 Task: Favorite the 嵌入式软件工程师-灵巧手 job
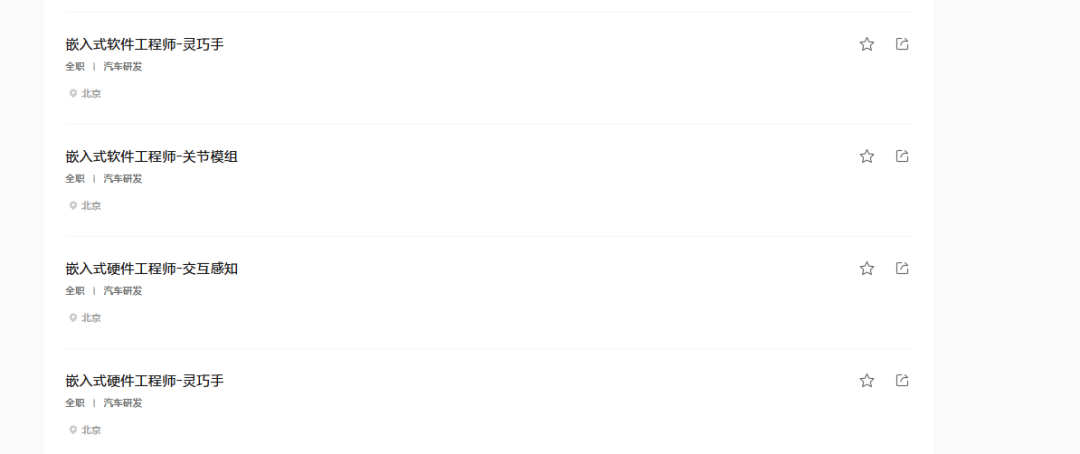[x=867, y=44]
